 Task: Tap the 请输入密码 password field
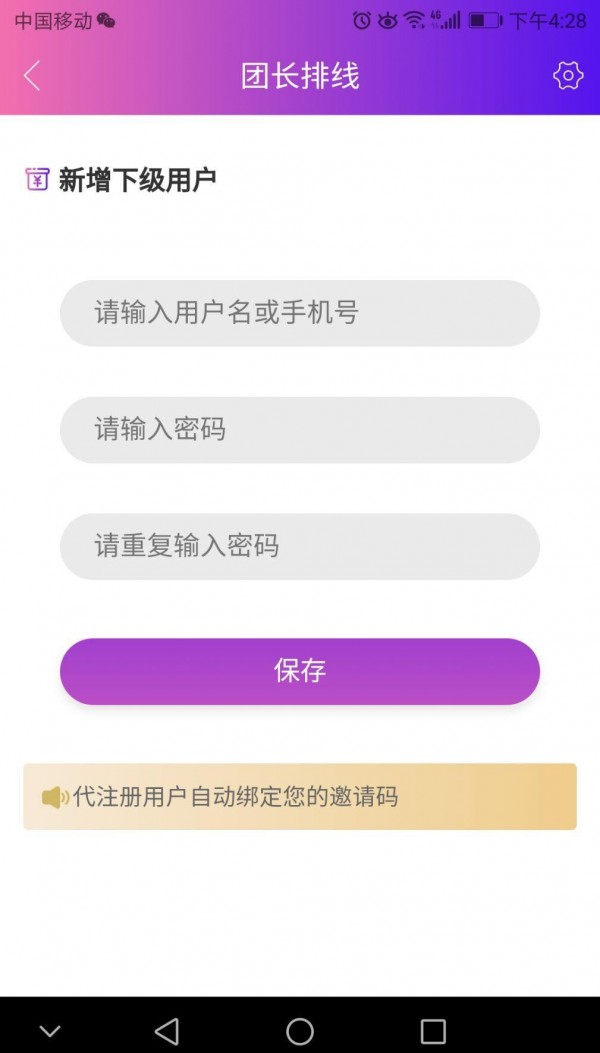pyautogui.click(x=300, y=430)
